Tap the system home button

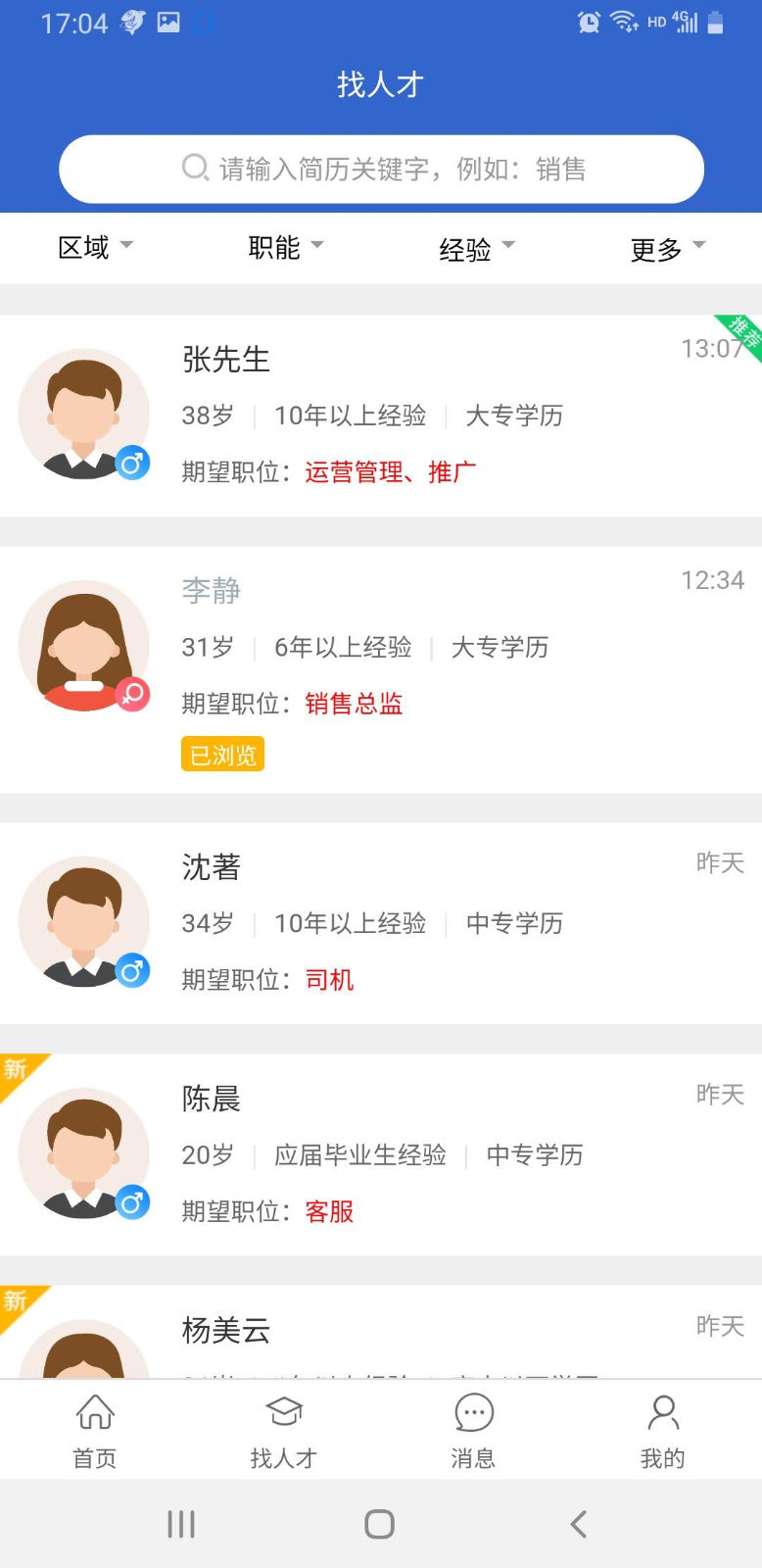(x=379, y=1524)
